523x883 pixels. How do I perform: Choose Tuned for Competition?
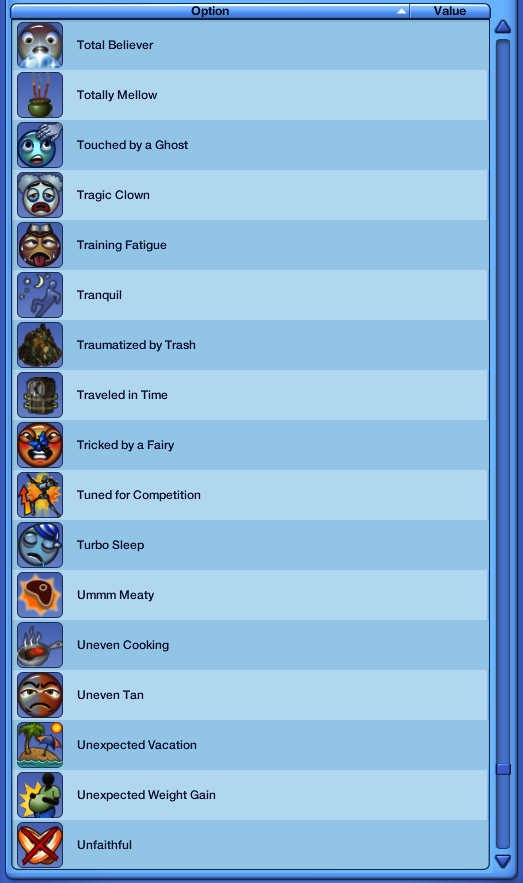click(x=250, y=495)
